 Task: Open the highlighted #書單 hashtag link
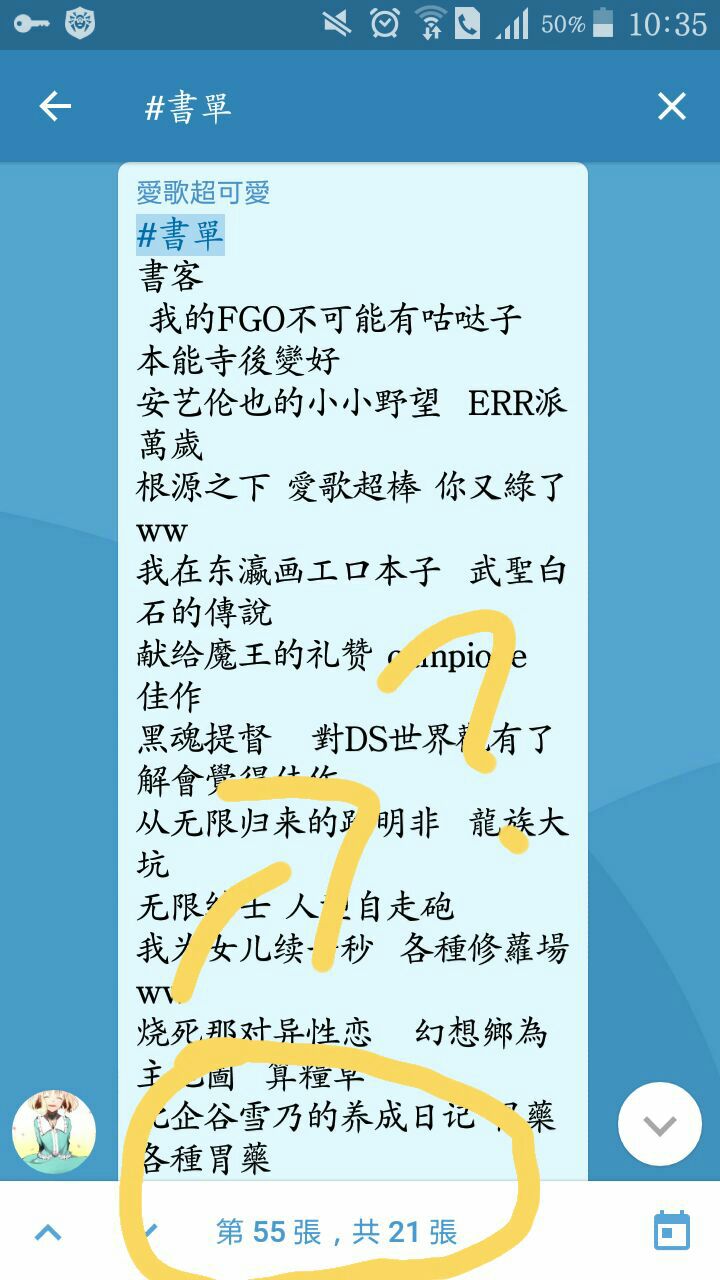coord(180,235)
